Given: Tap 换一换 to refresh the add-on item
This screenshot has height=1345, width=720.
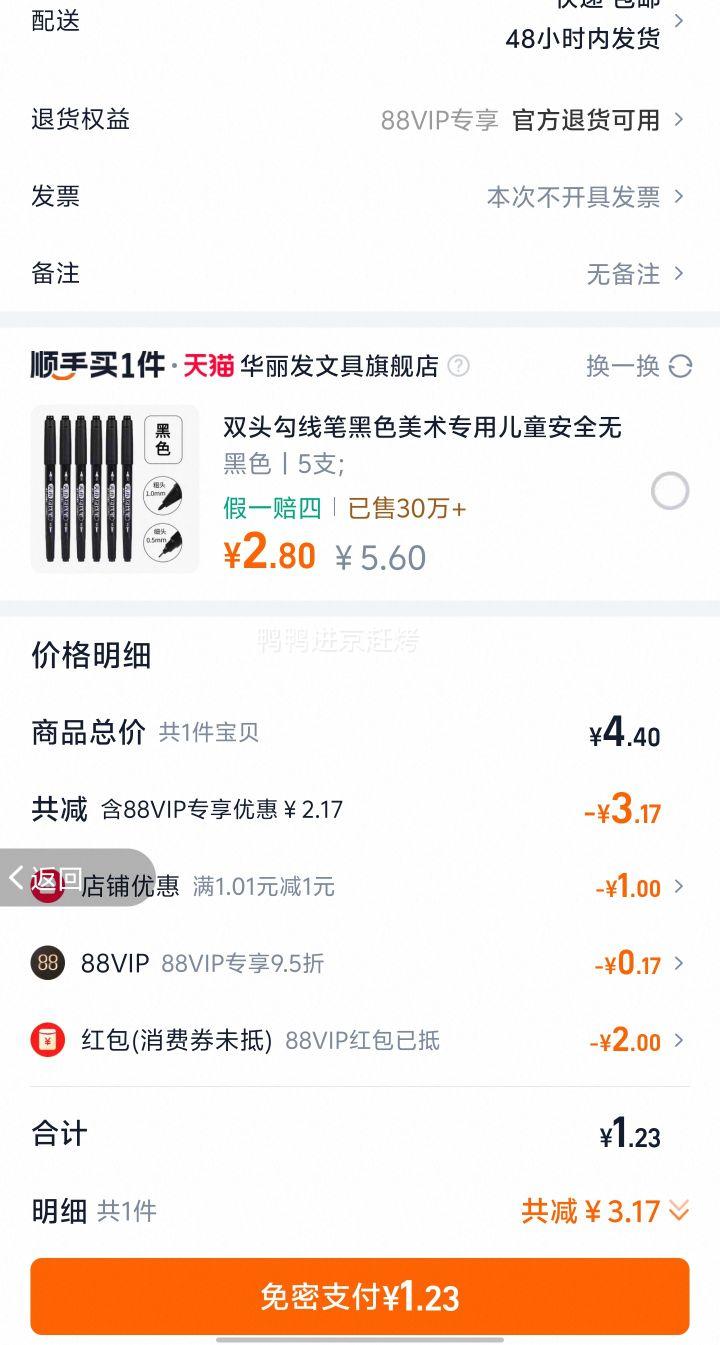Looking at the screenshot, I should 638,366.
